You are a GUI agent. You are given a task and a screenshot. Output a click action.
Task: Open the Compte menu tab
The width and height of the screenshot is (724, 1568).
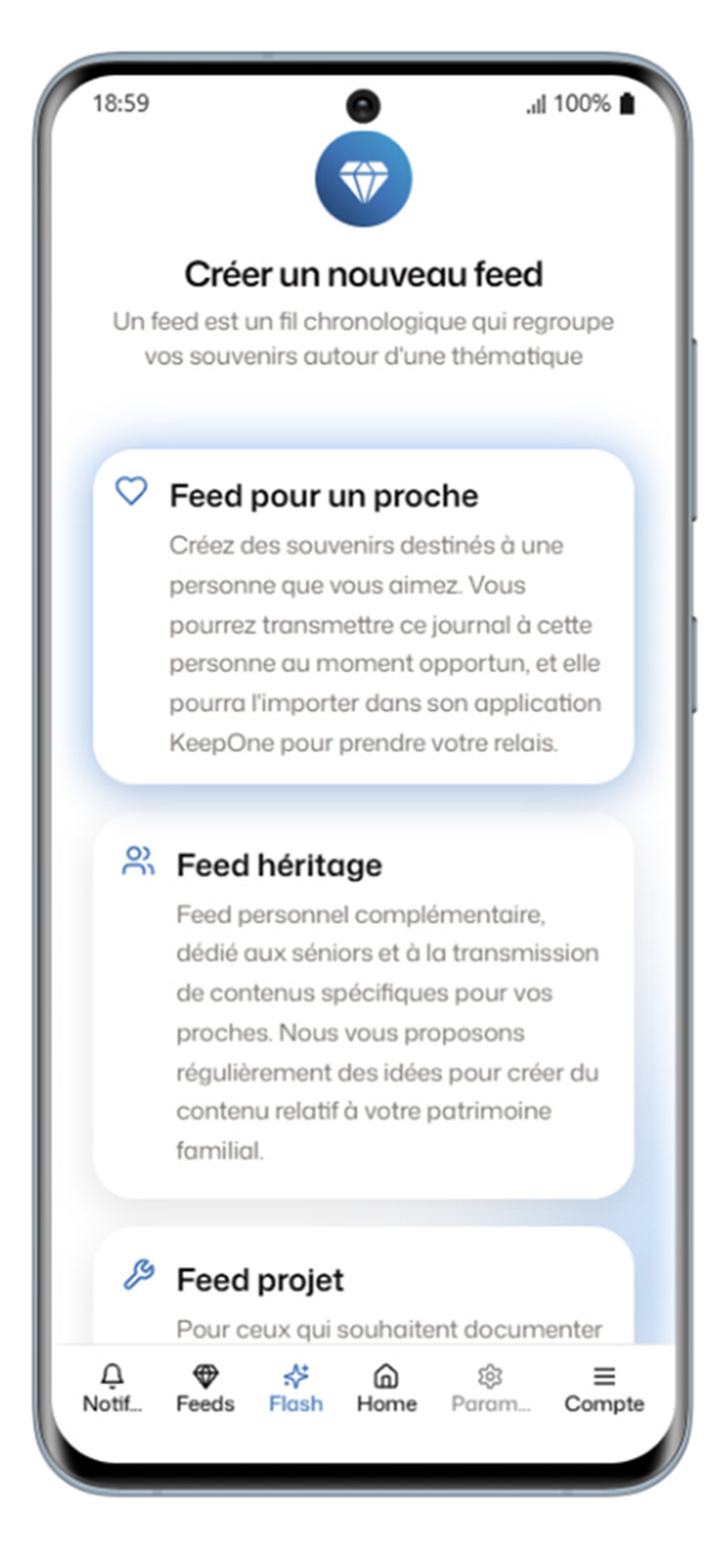(x=604, y=1388)
